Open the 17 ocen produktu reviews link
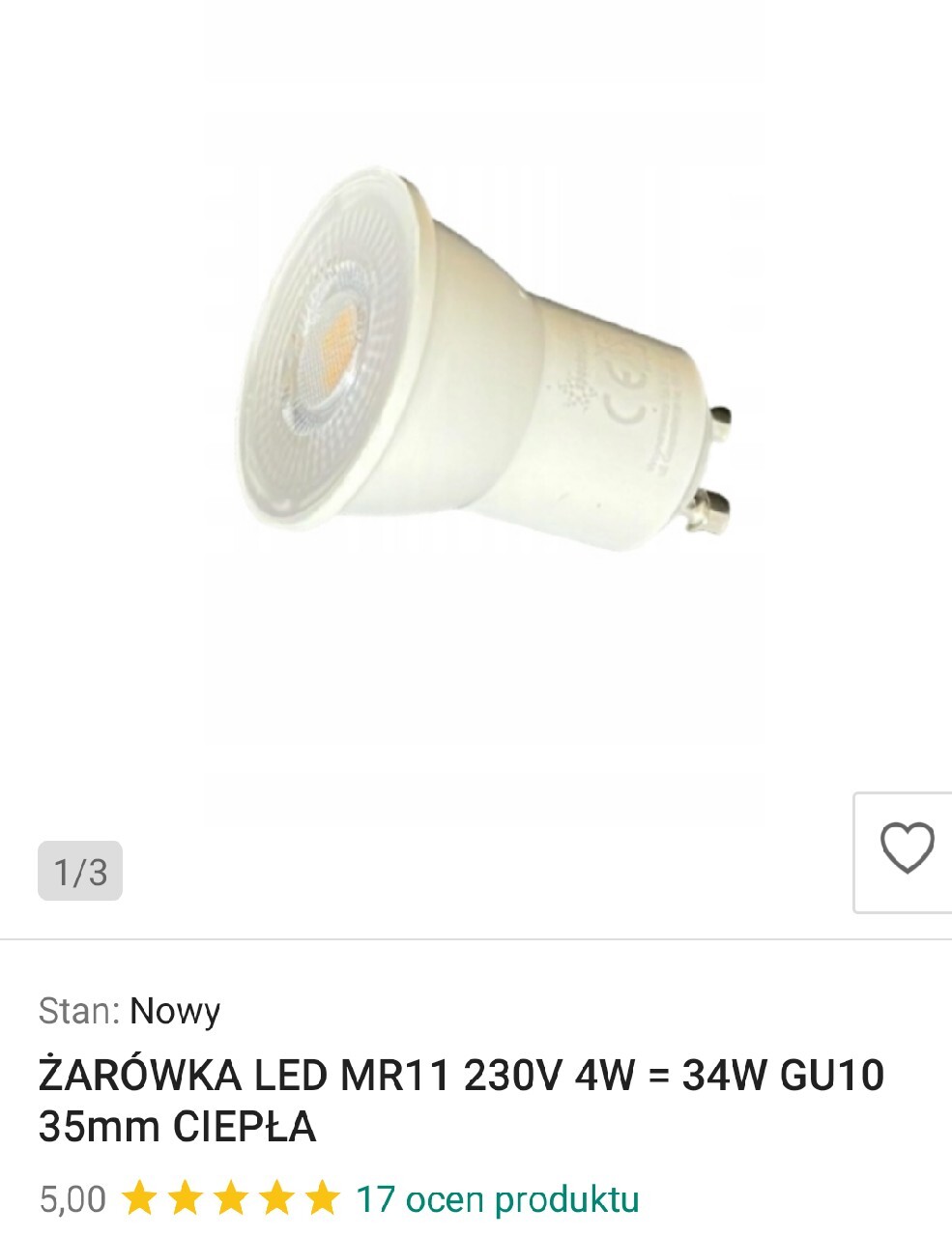The height and width of the screenshot is (1237, 952). point(498,1199)
